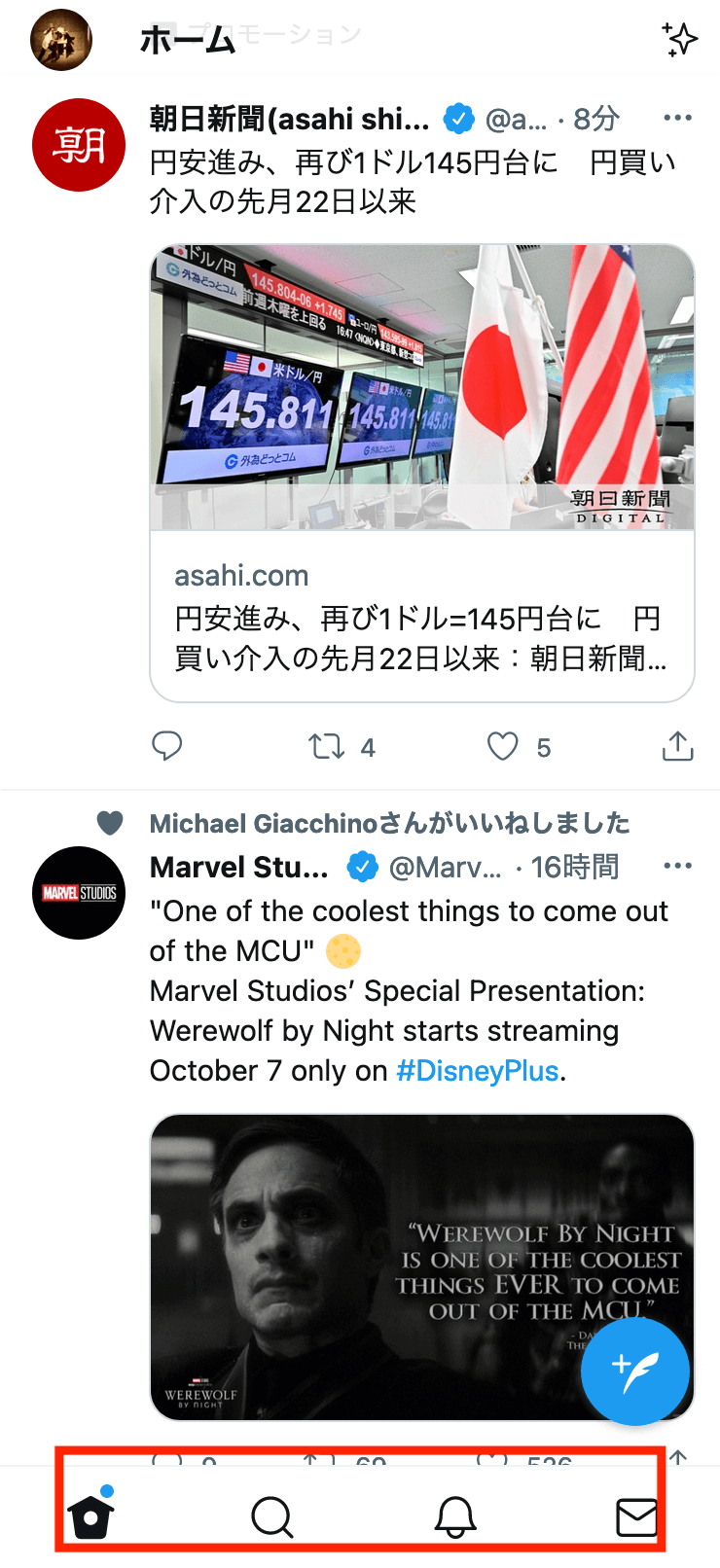This screenshot has width=720, height=1568.
Task: Retweet the Asahi Shimbun tweet
Action: pyautogui.click(x=327, y=746)
